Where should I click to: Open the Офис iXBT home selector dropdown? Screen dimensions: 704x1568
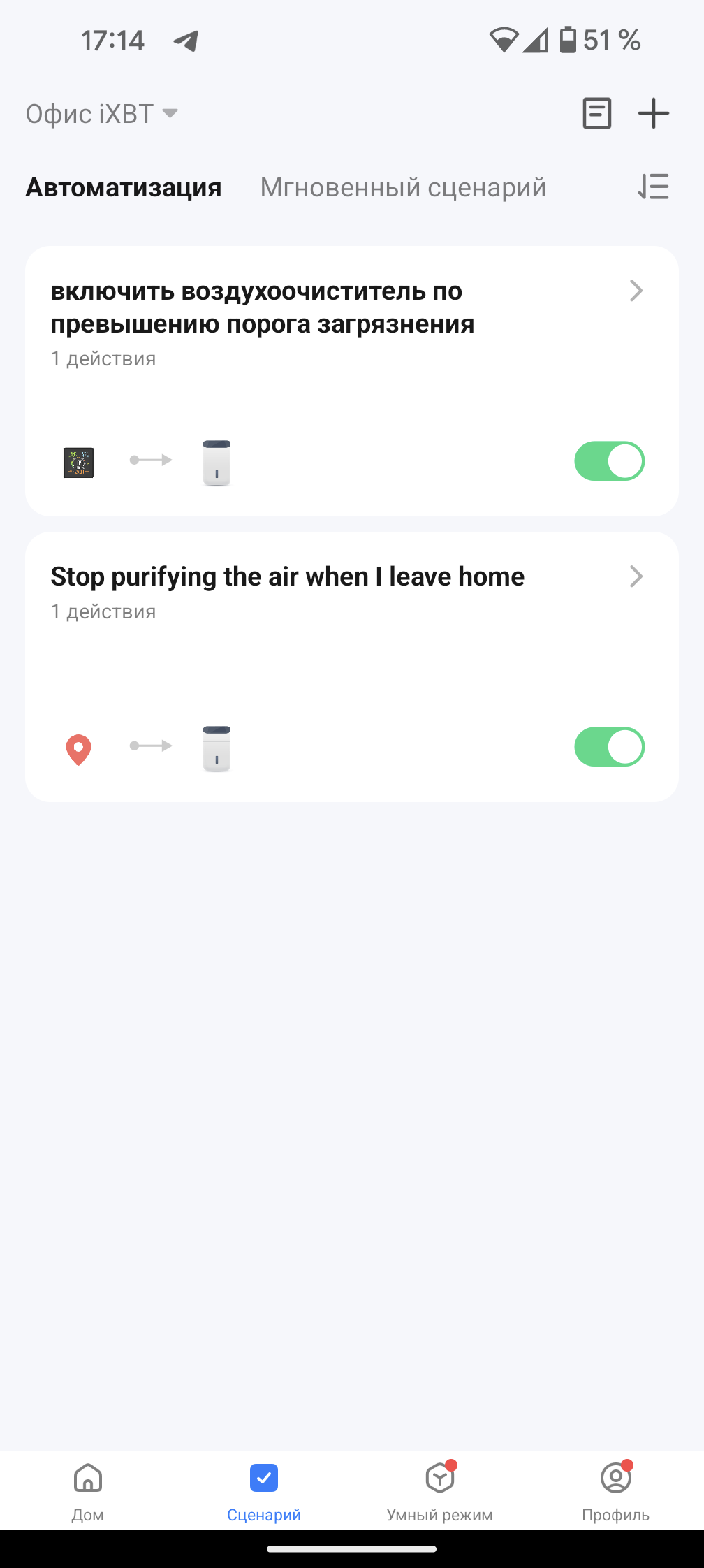point(102,114)
